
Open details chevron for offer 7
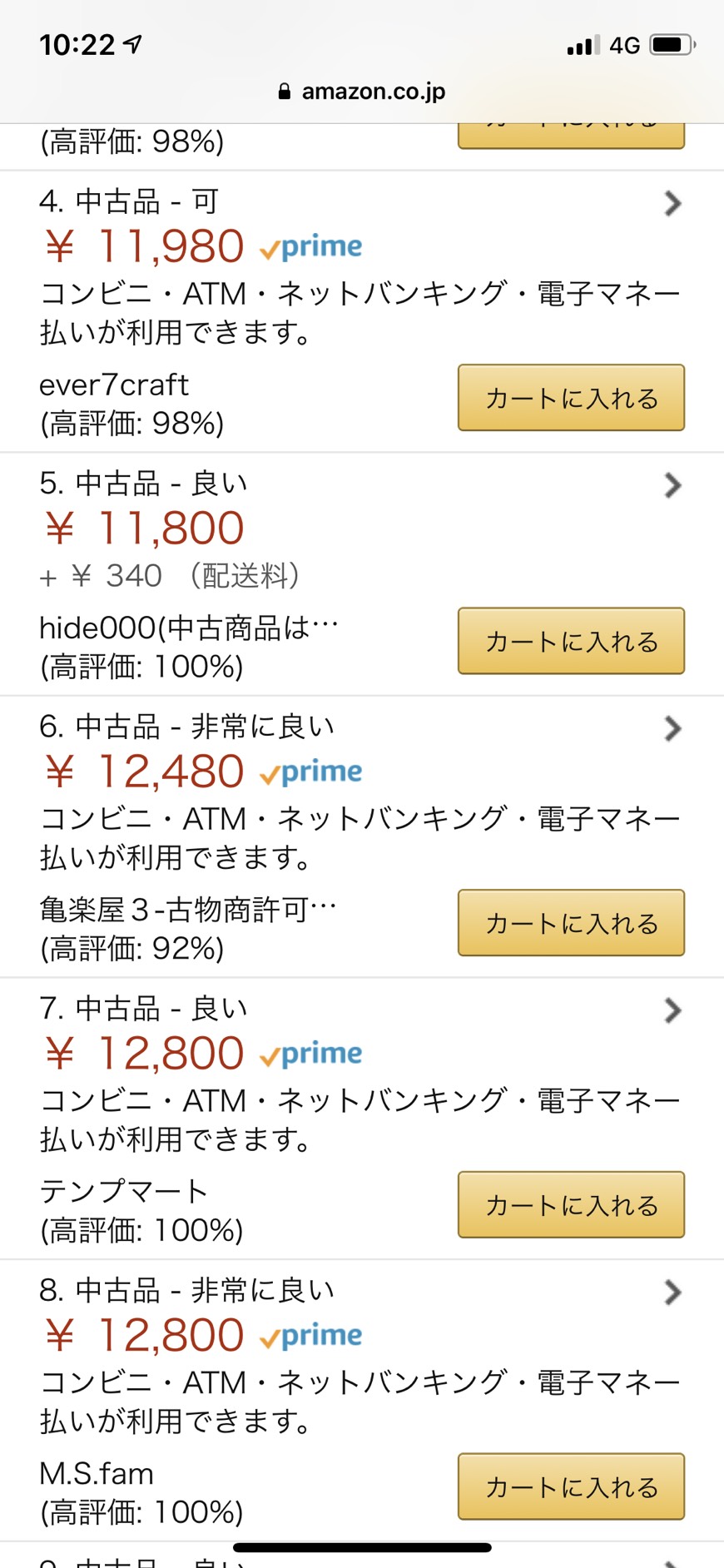tap(672, 1010)
